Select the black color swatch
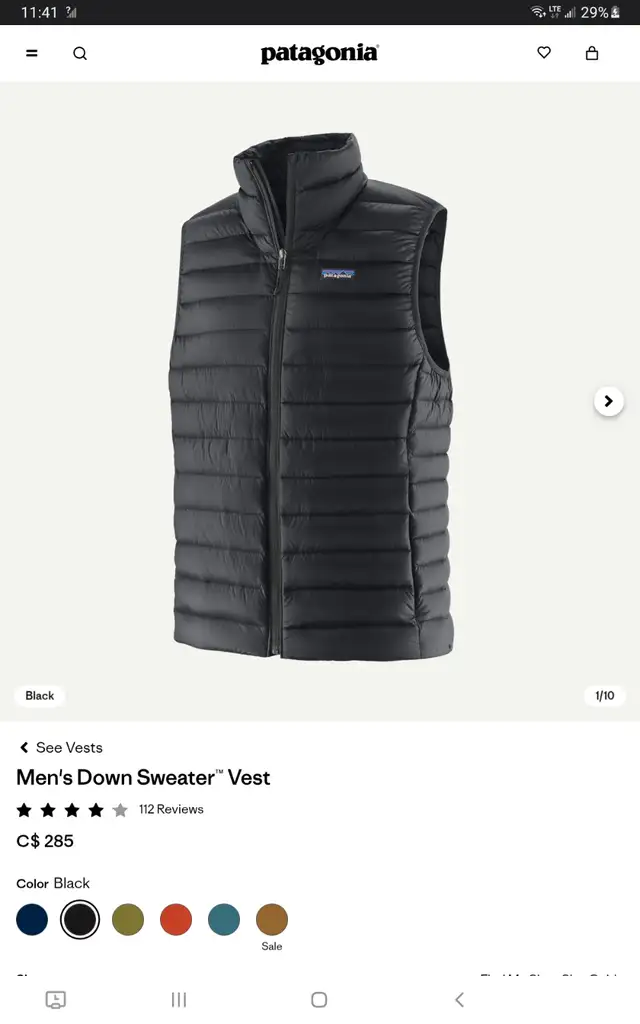Viewport: 640px width, 1024px height. coord(80,920)
